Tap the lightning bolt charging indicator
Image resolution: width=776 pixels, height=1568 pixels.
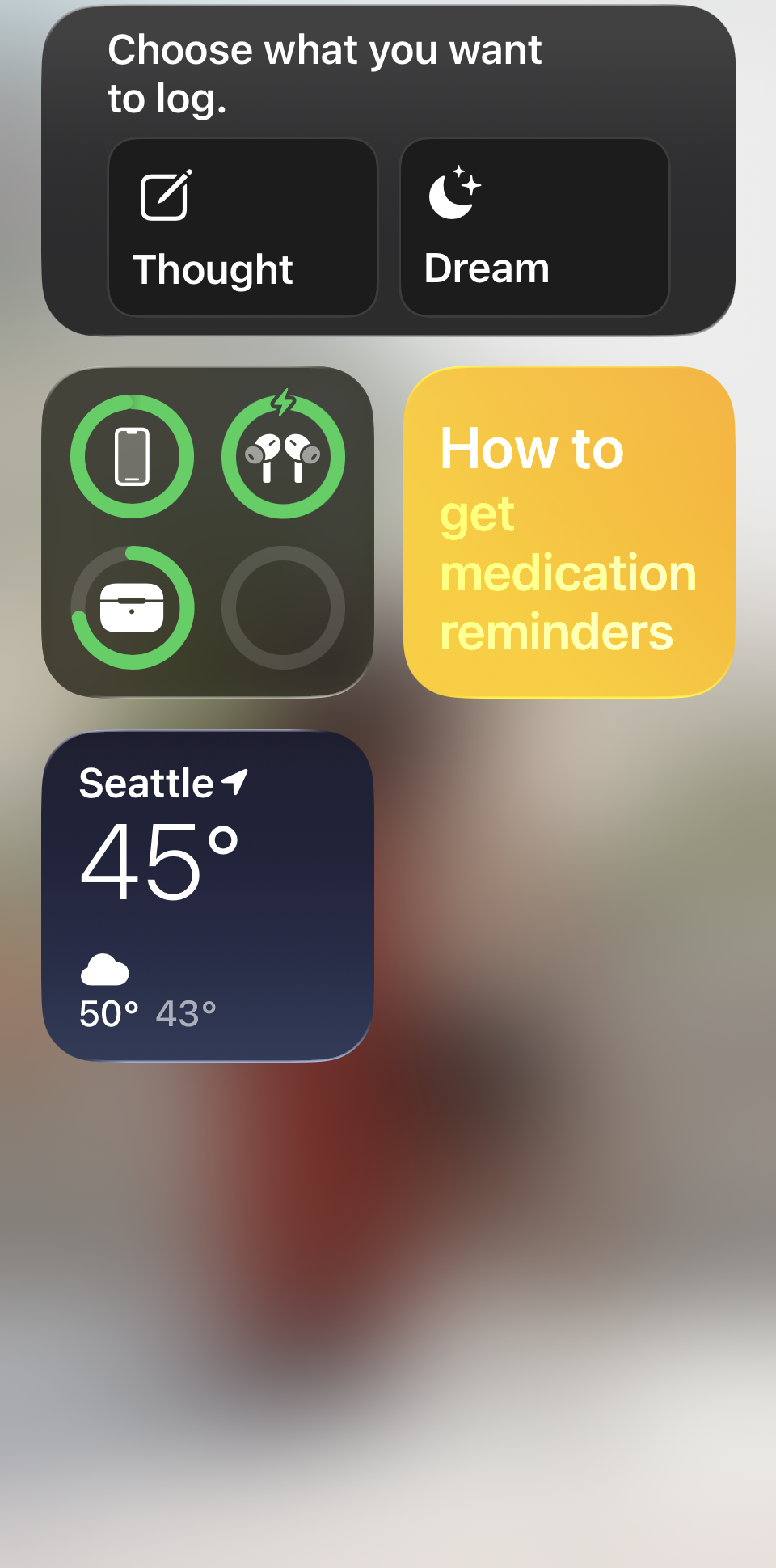point(284,399)
